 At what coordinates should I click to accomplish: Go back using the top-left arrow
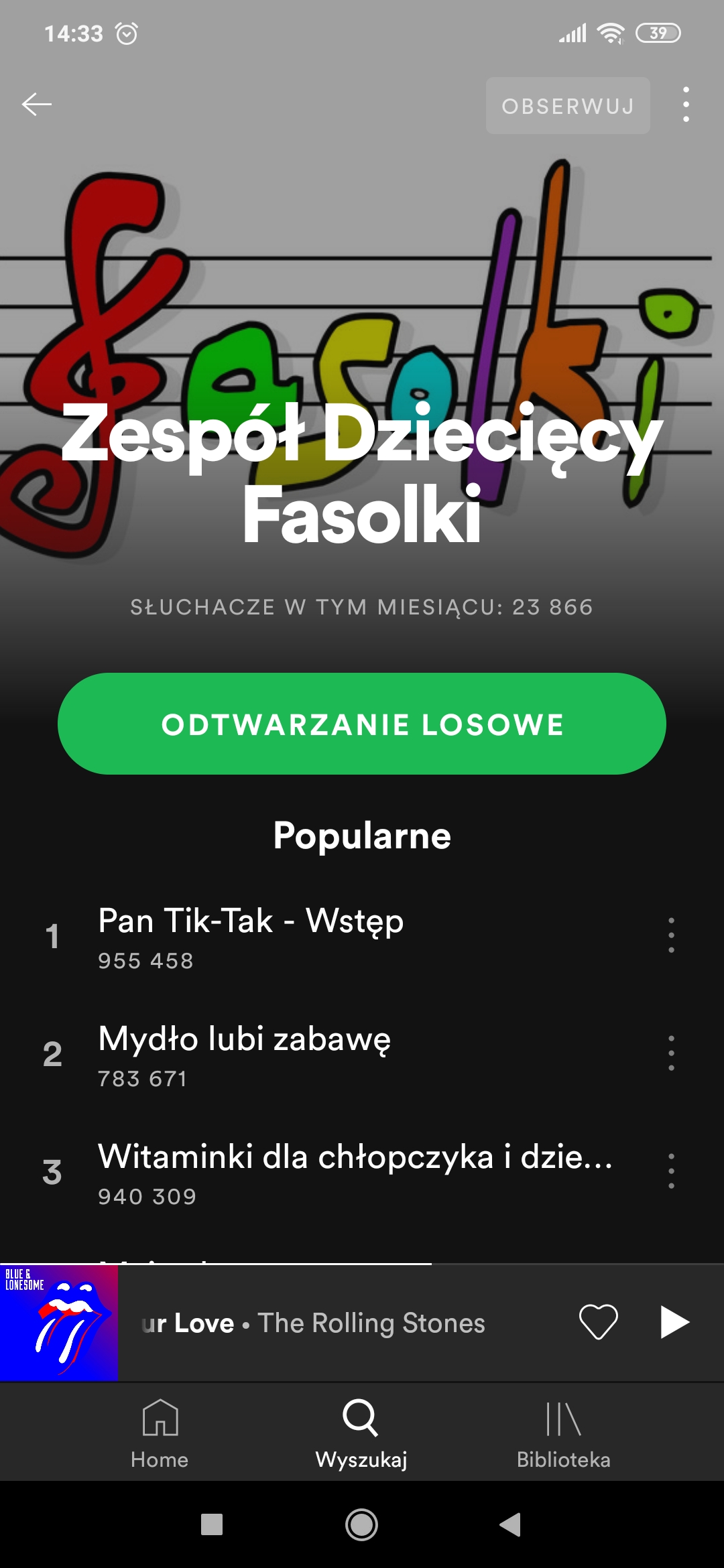(x=36, y=105)
